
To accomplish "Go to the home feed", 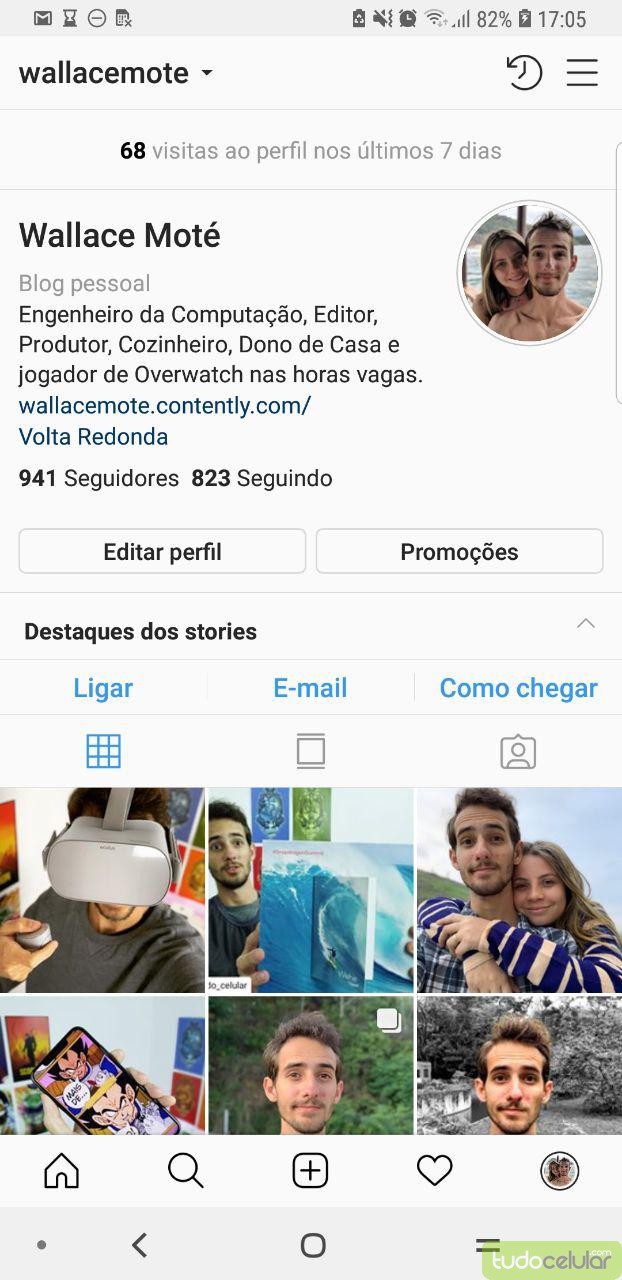I will [x=62, y=1170].
